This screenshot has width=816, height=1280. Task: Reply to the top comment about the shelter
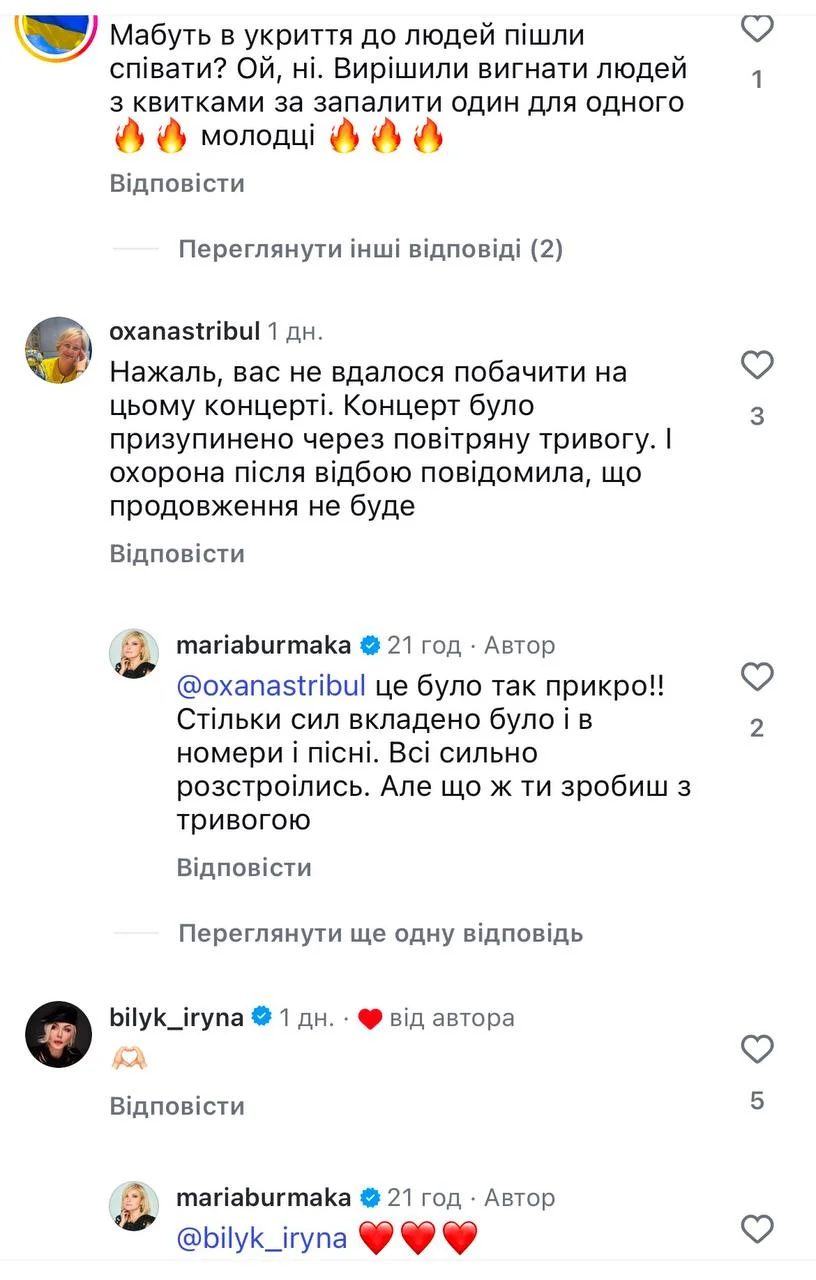(176, 184)
